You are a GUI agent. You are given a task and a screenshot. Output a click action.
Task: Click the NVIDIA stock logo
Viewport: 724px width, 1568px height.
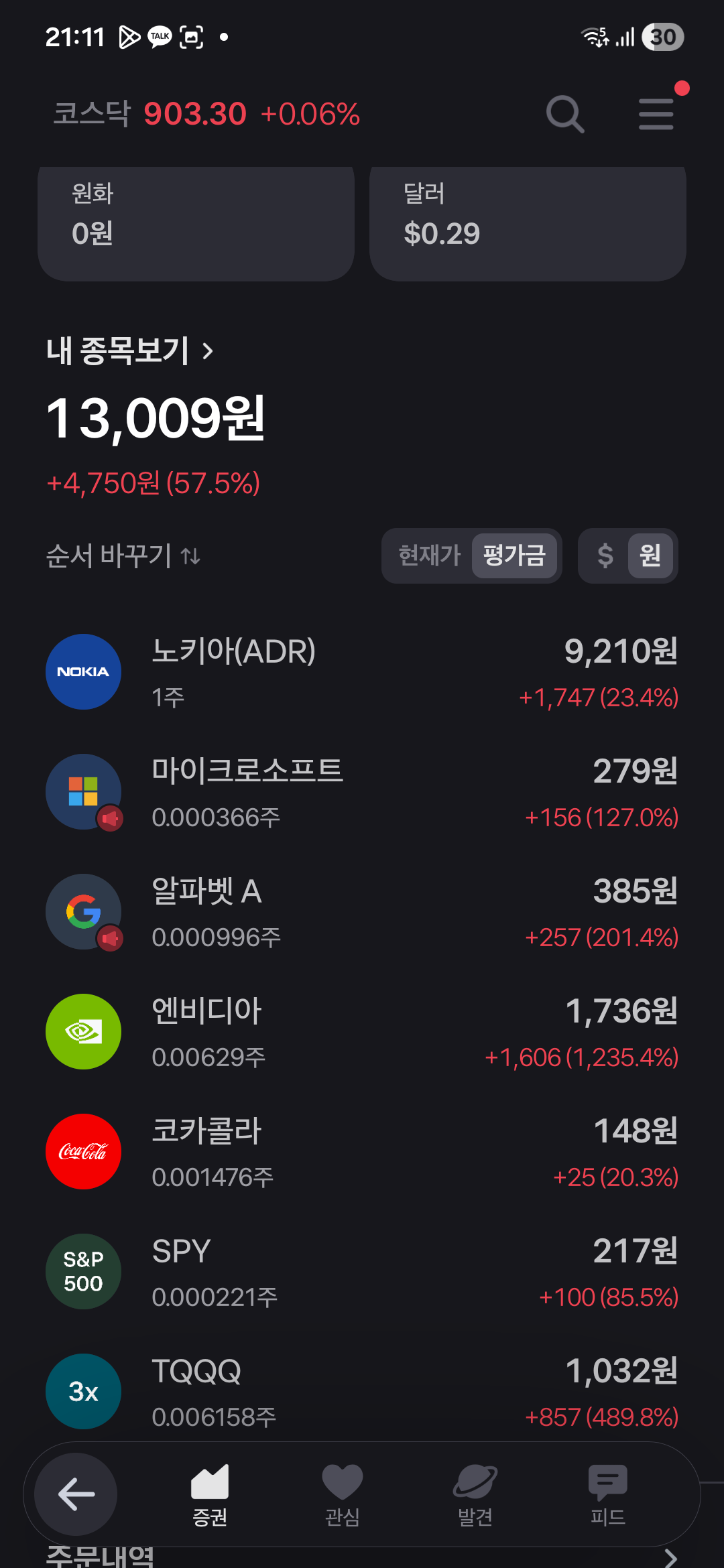pyautogui.click(x=83, y=1032)
